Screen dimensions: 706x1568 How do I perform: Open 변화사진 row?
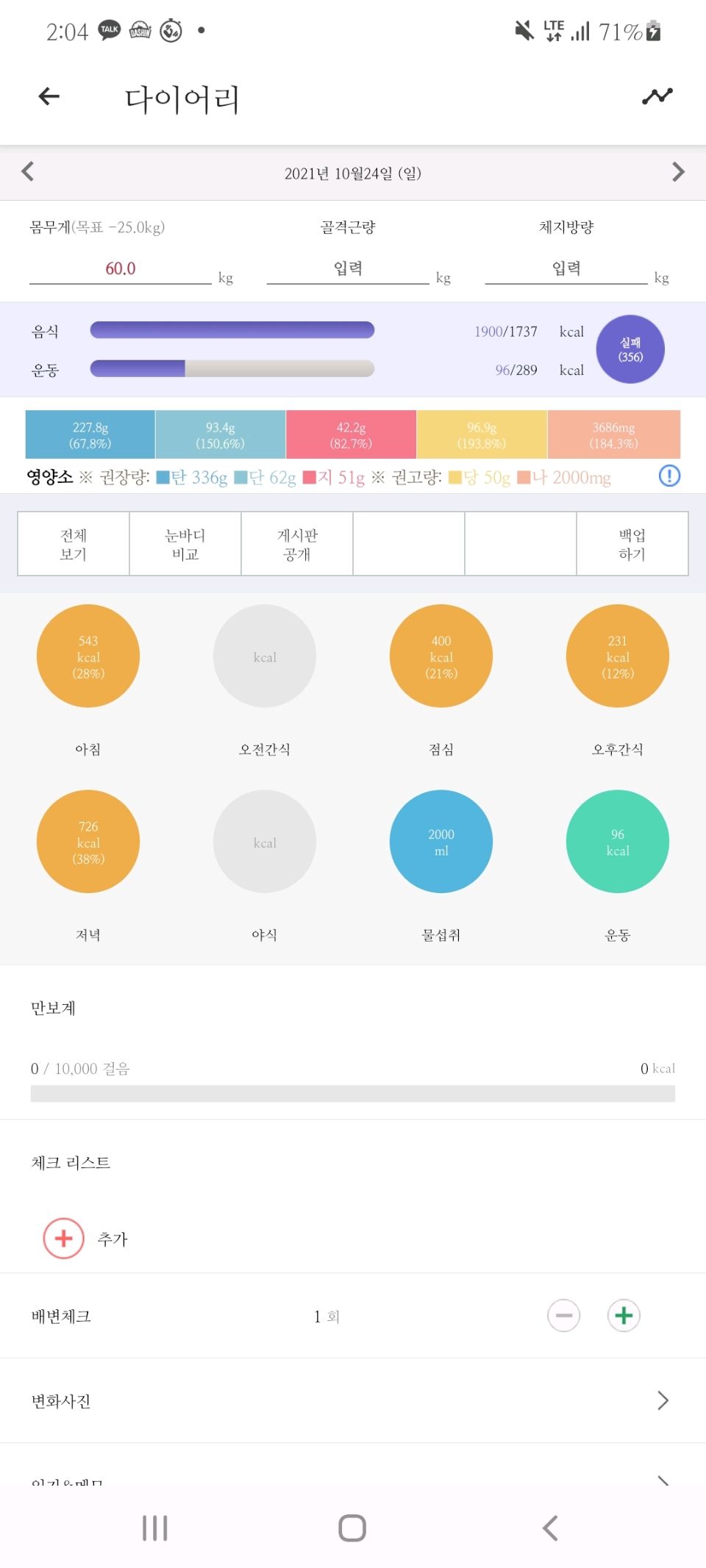(x=353, y=1401)
